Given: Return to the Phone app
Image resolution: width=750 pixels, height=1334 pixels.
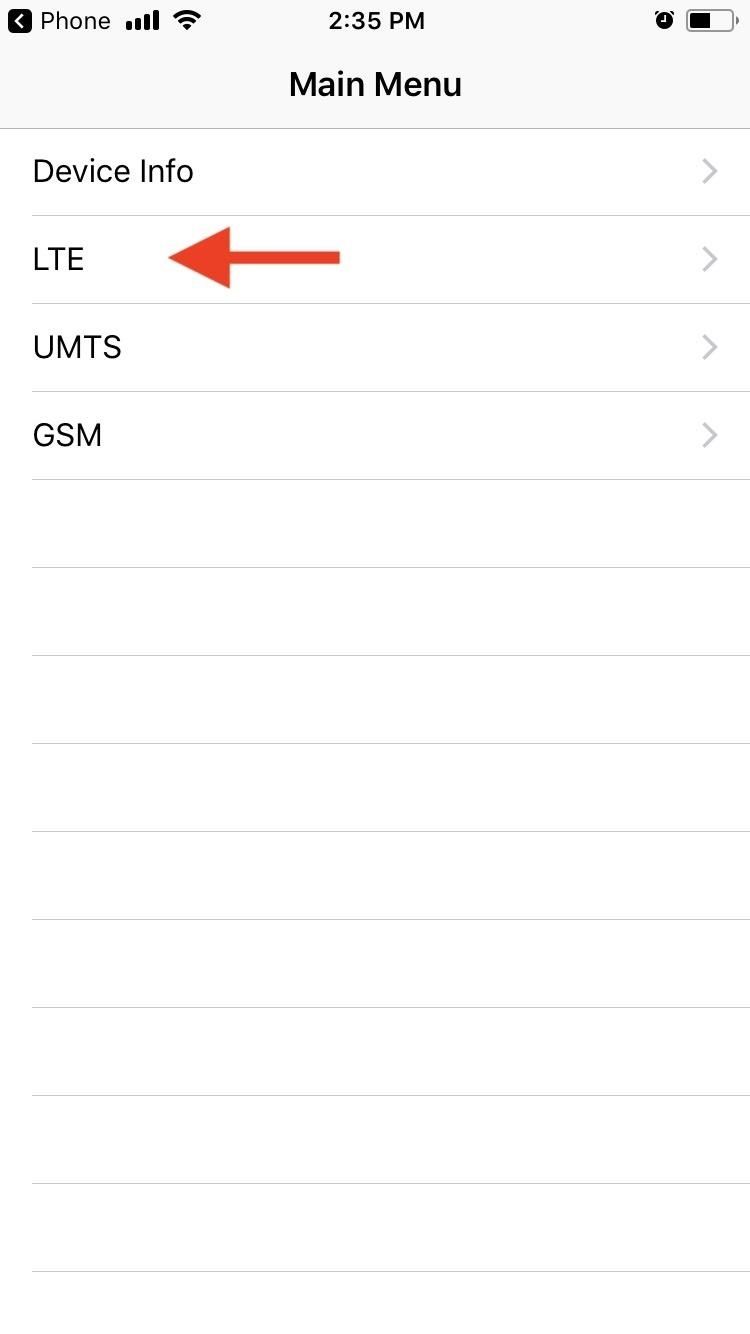Looking at the screenshot, I should click(x=60, y=21).
